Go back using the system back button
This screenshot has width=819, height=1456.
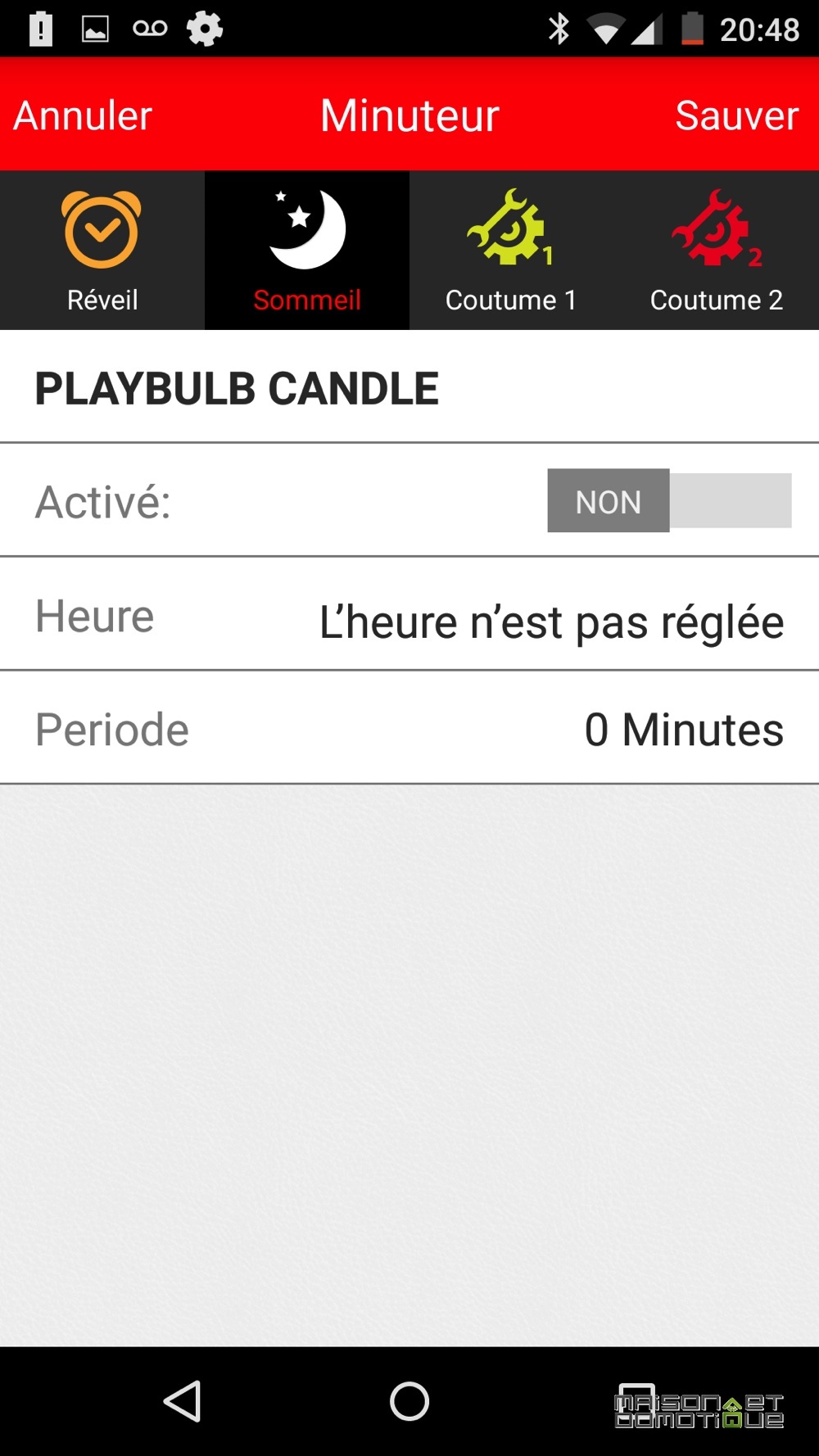click(x=183, y=1401)
